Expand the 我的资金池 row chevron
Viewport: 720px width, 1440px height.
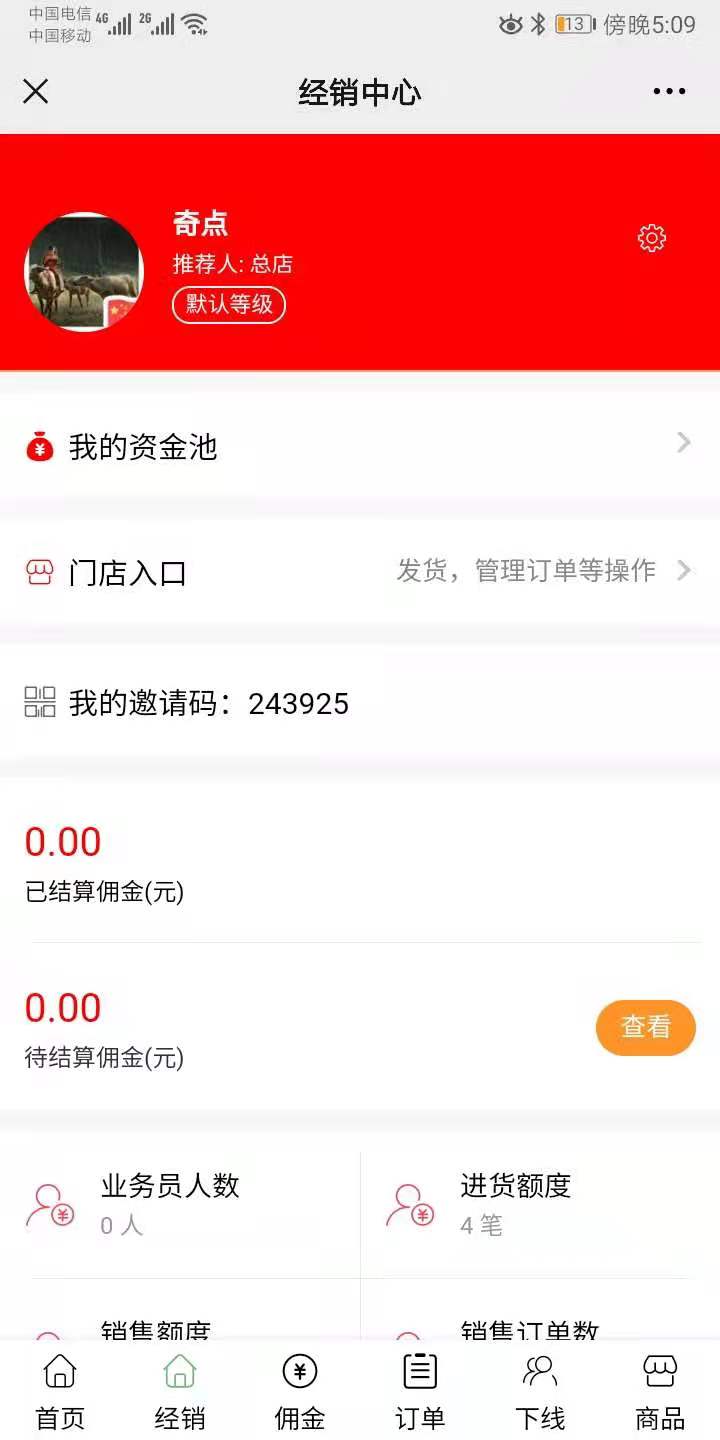[684, 442]
